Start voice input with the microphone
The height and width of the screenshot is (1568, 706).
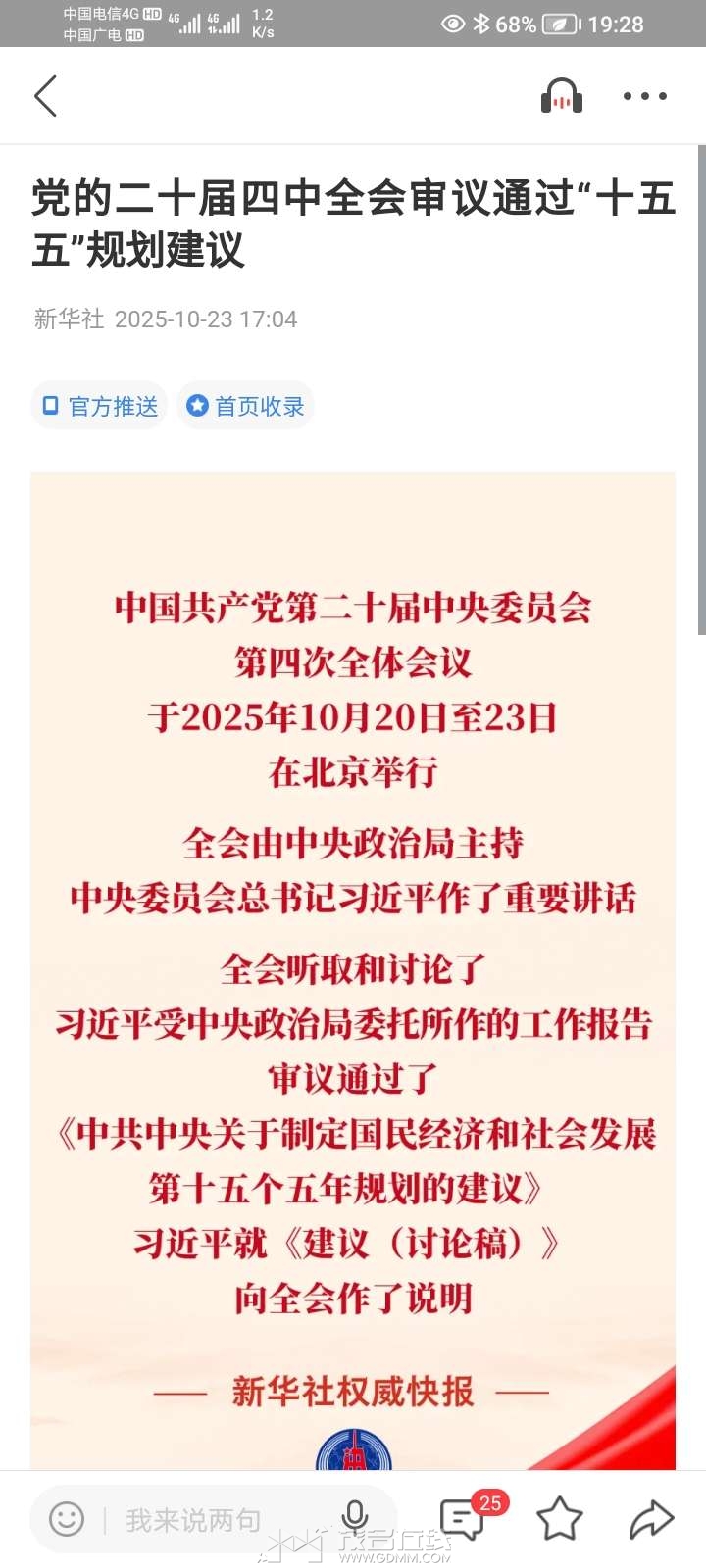click(355, 1518)
